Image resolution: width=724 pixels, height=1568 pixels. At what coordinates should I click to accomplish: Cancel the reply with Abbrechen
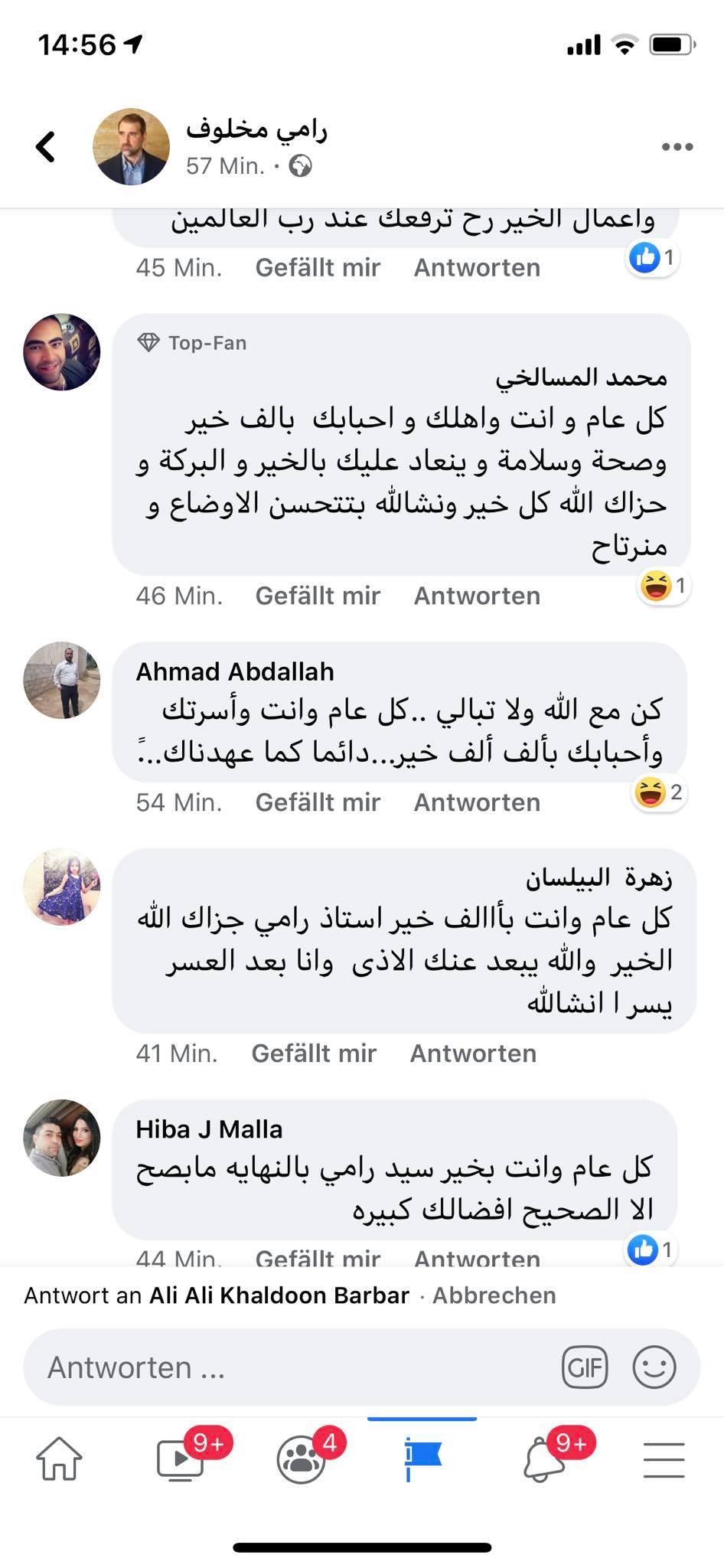[x=494, y=1295]
